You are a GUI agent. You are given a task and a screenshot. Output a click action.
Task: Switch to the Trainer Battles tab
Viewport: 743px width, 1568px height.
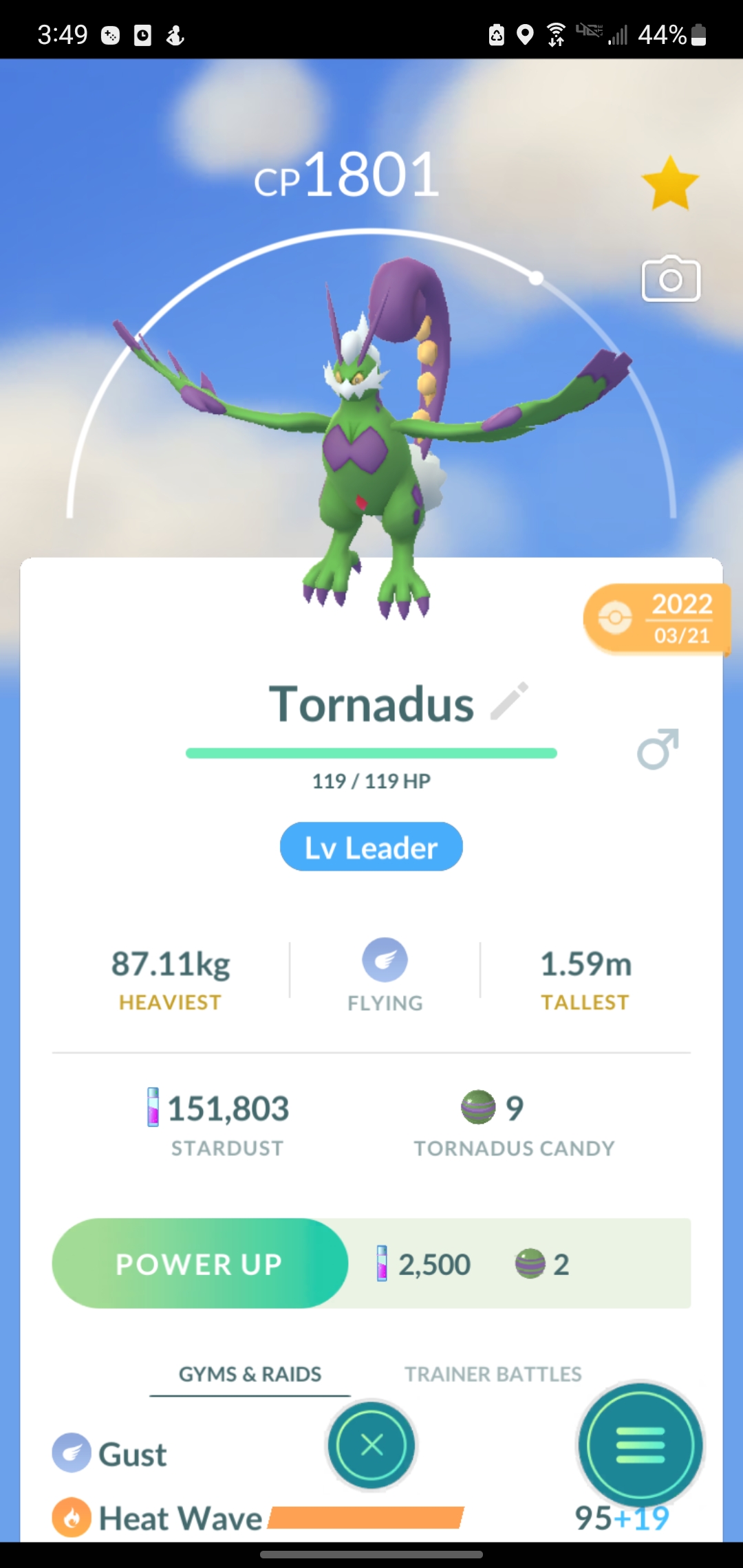click(x=493, y=1373)
